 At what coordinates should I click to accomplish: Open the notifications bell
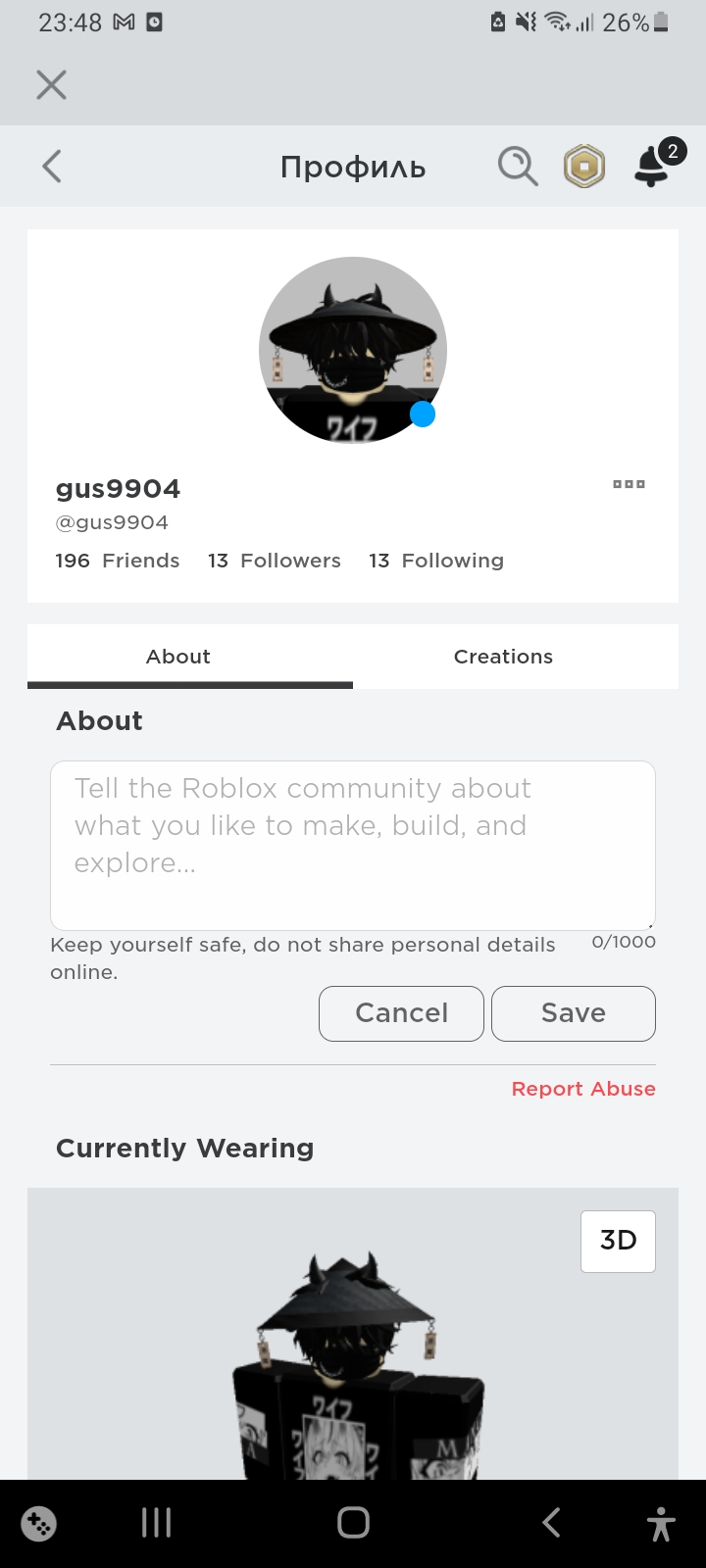pos(653,166)
